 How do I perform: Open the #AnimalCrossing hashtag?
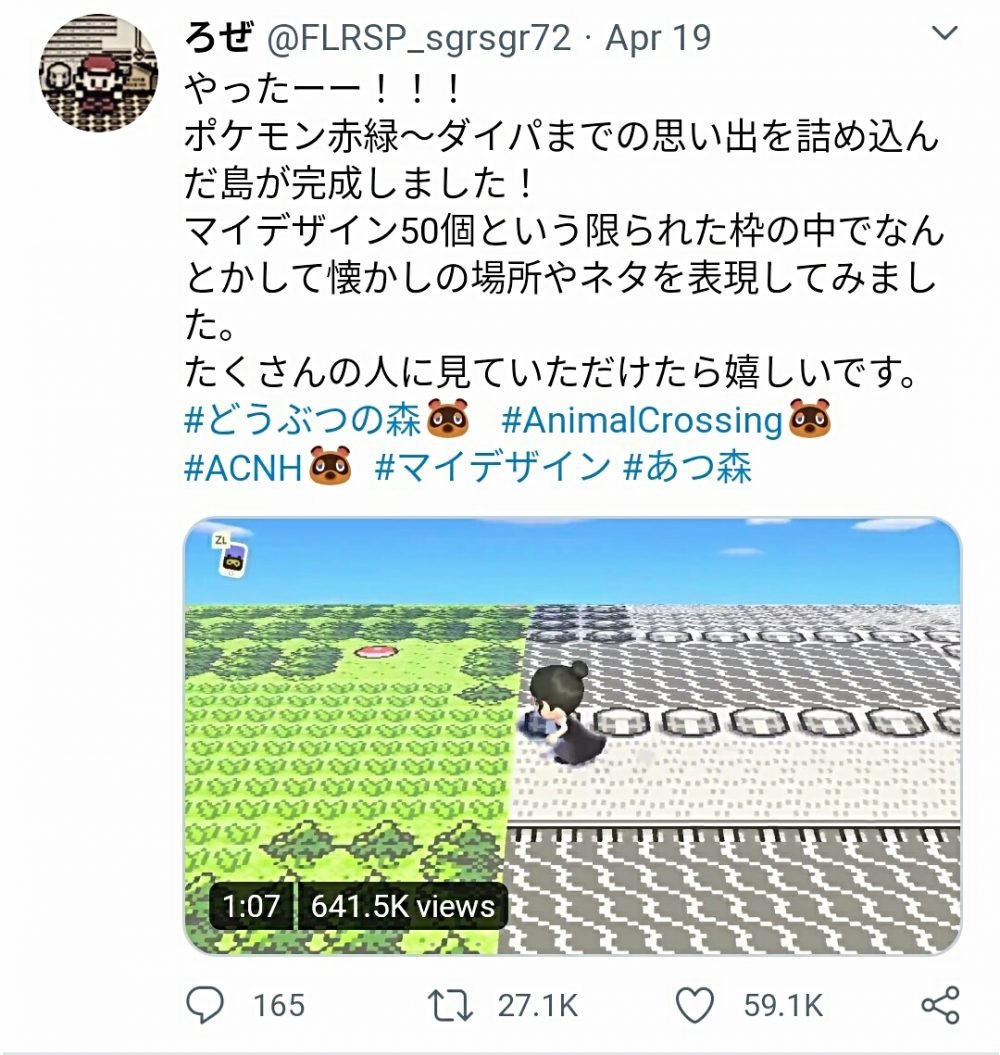[x=641, y=420]
